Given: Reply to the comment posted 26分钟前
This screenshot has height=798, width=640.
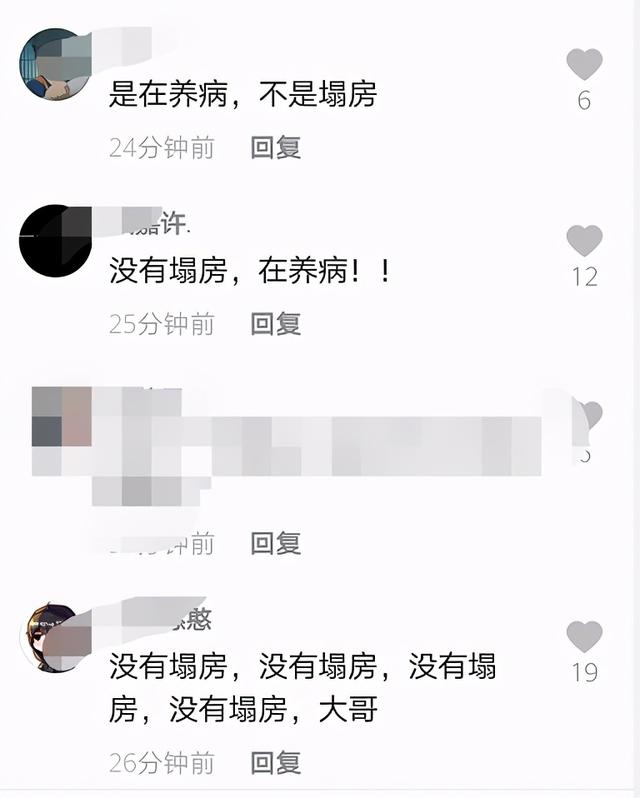Looking at the screenshot, I should pyautogui.click(x=275, y=764).
